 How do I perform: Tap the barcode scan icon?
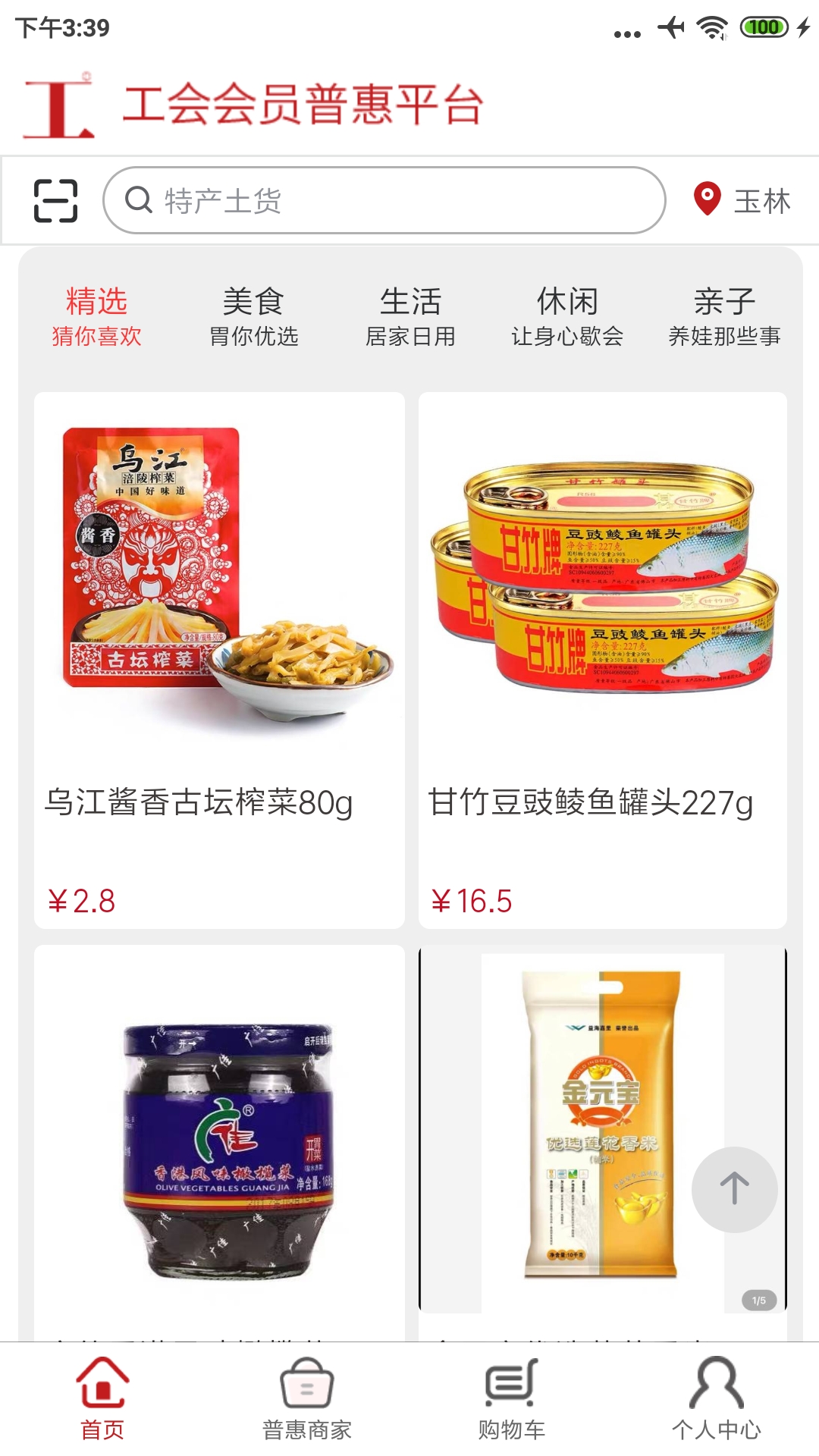coord(57,201)
